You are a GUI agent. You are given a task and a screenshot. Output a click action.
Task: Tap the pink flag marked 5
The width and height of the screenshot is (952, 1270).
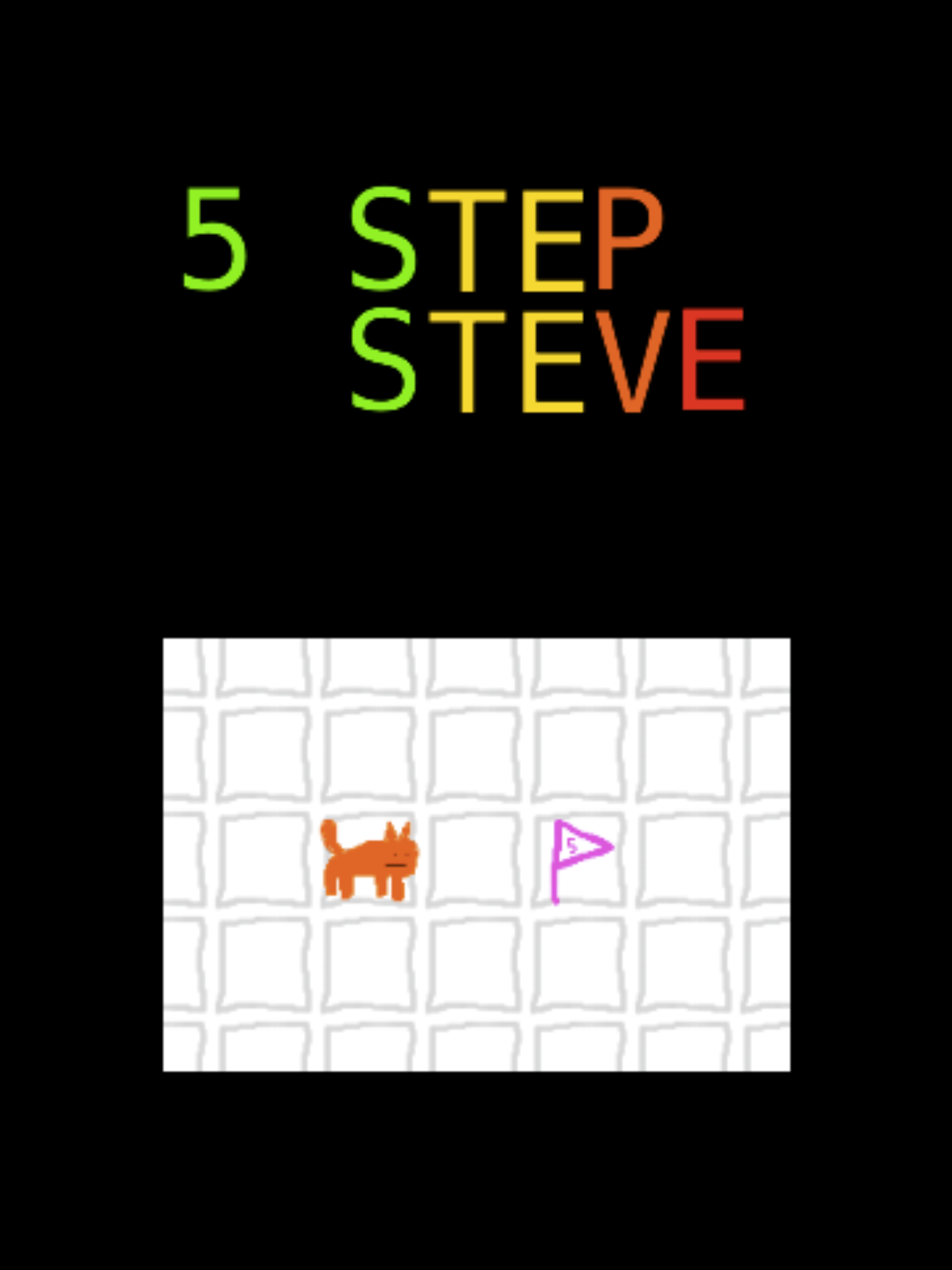[x=581, y=862]
